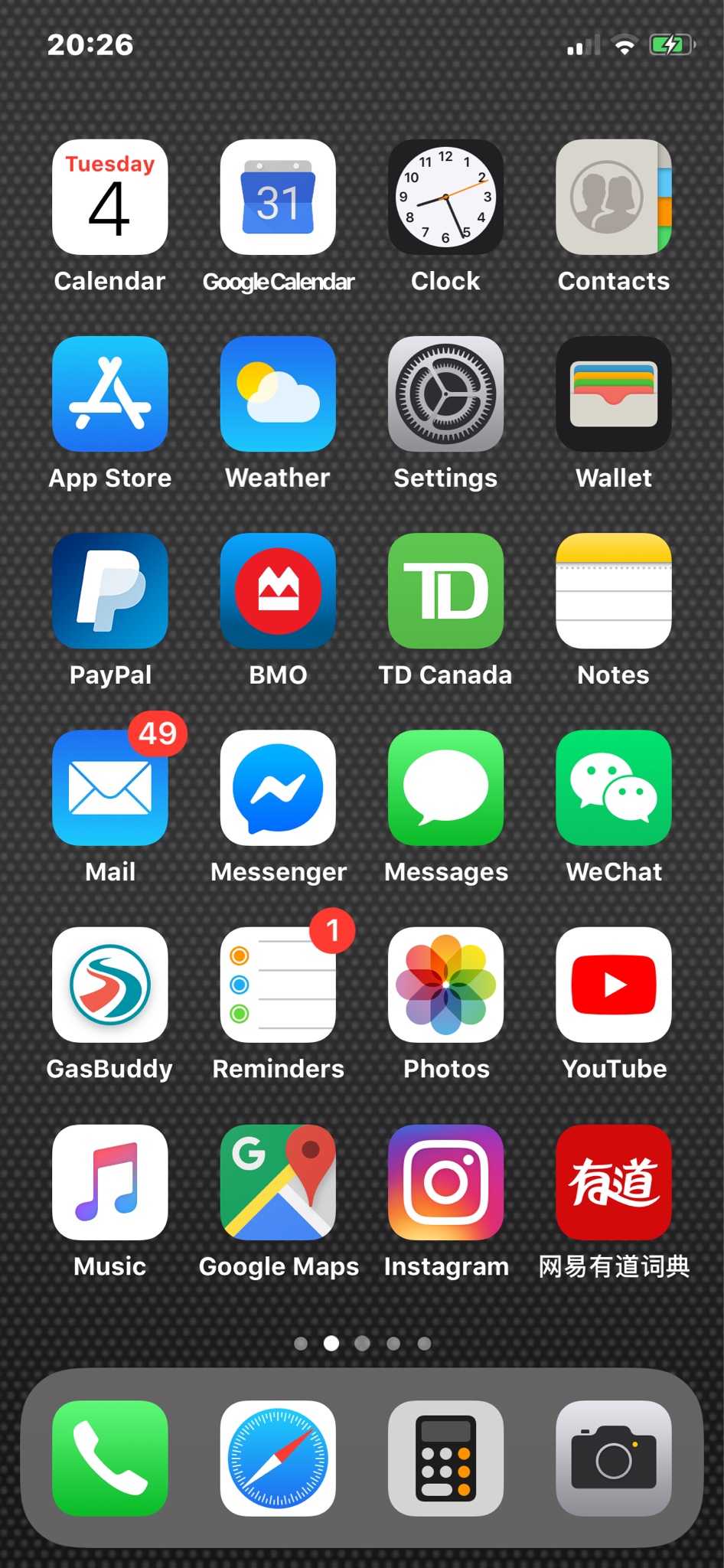Screen dimensions: 724x1568
Task: Open the Calendar app
Action: (x=109, y=198)
